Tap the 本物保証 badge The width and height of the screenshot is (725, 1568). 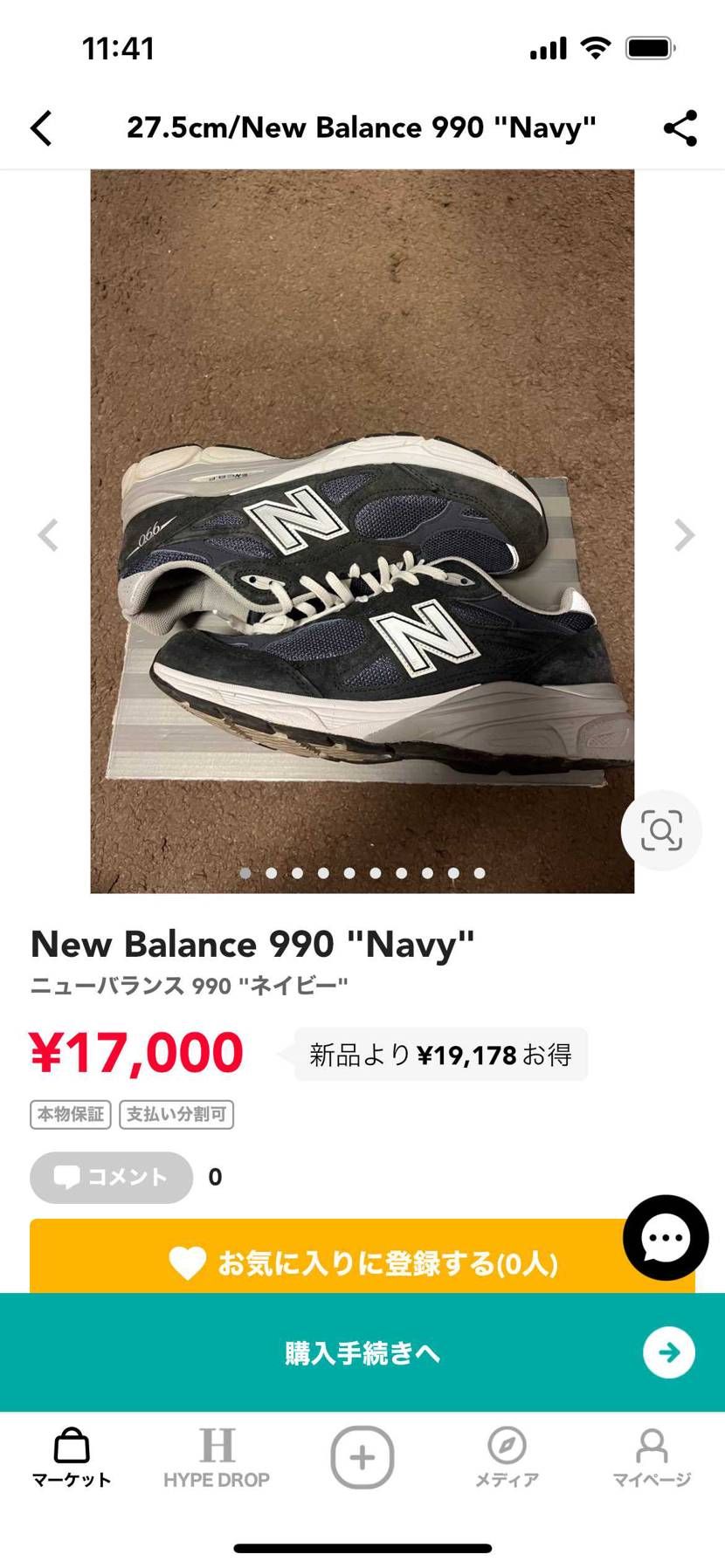(69, 1114)
